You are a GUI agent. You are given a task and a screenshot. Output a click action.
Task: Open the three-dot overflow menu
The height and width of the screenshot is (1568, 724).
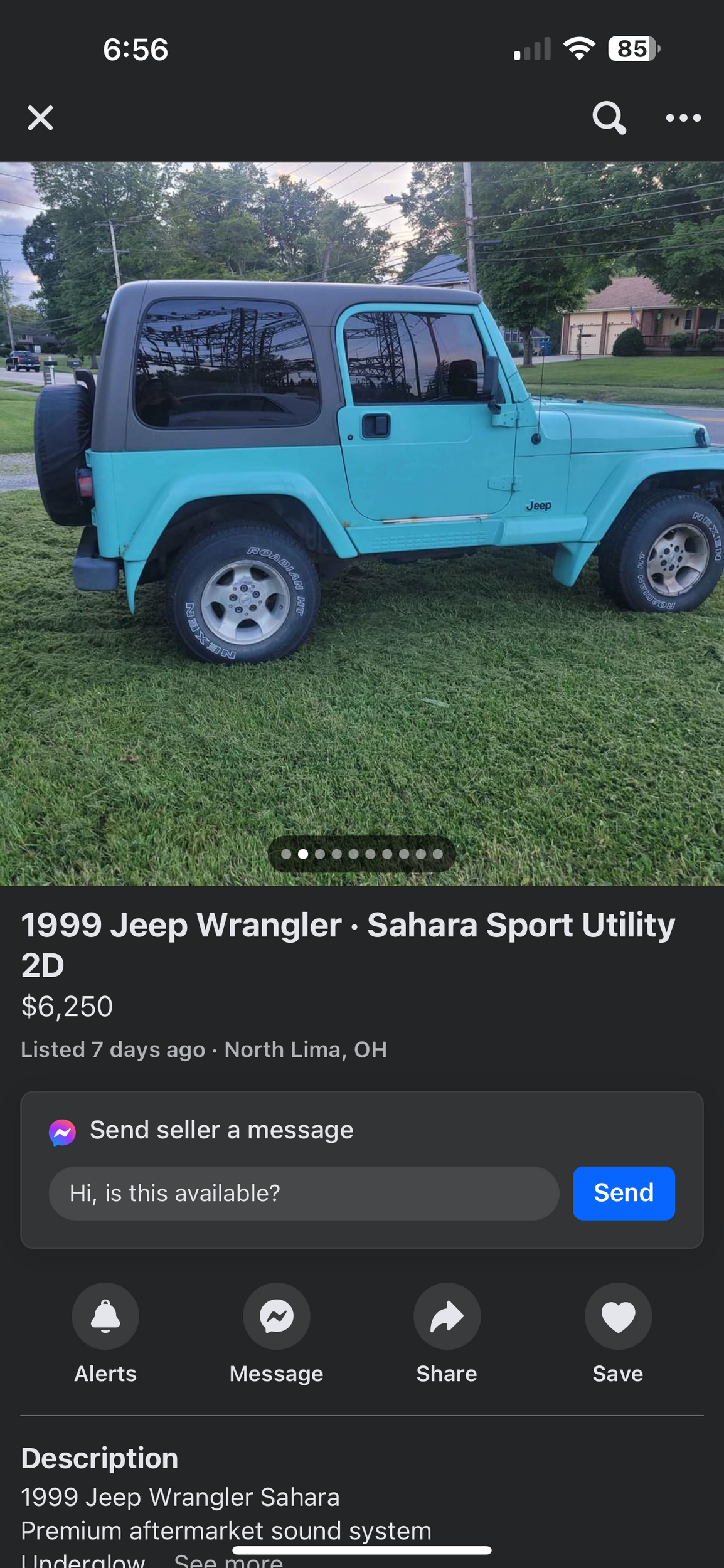tap(683, 118)
